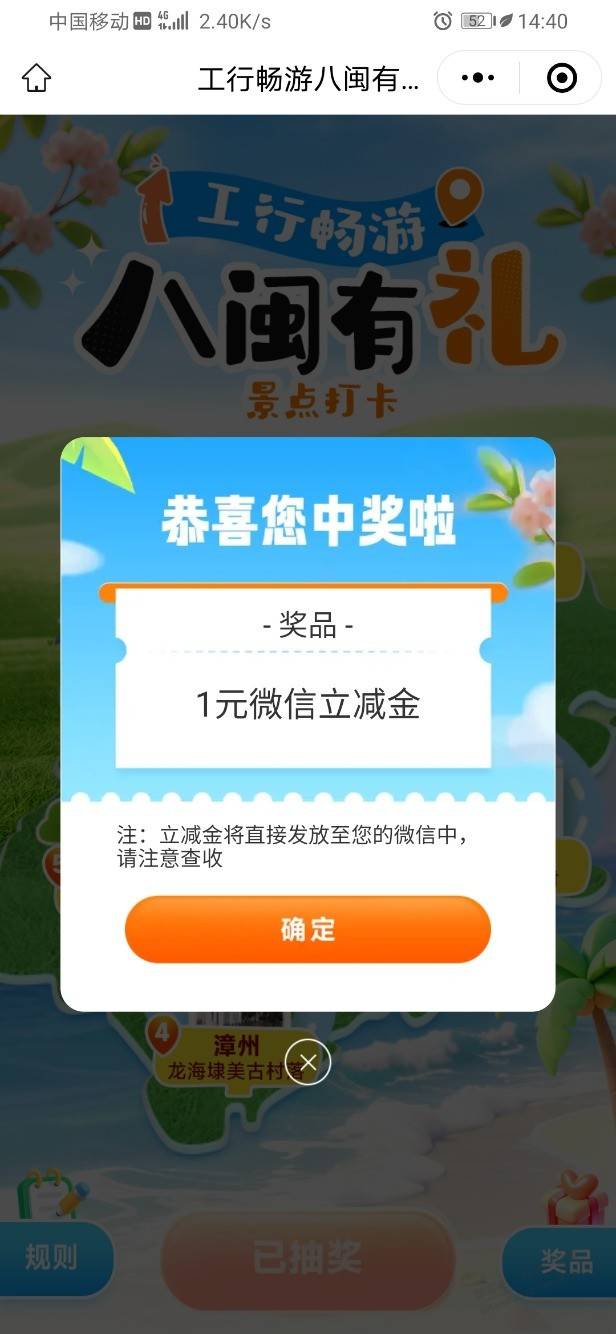Dismiss the prize dialog with the X
This screenshot has width=616, height=1334.
[x=307, y=1062]
